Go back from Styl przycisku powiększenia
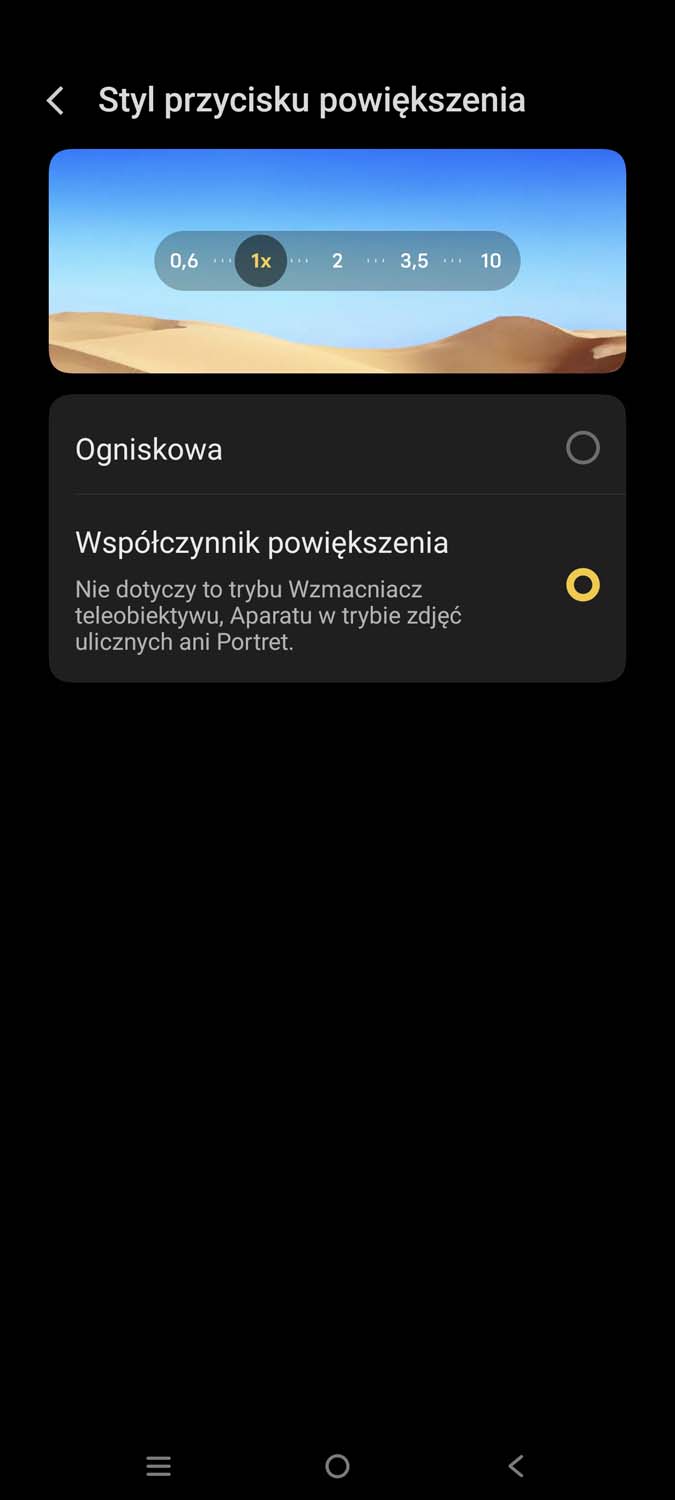The width and height of the screenshot is (675, 1500). 56,100
